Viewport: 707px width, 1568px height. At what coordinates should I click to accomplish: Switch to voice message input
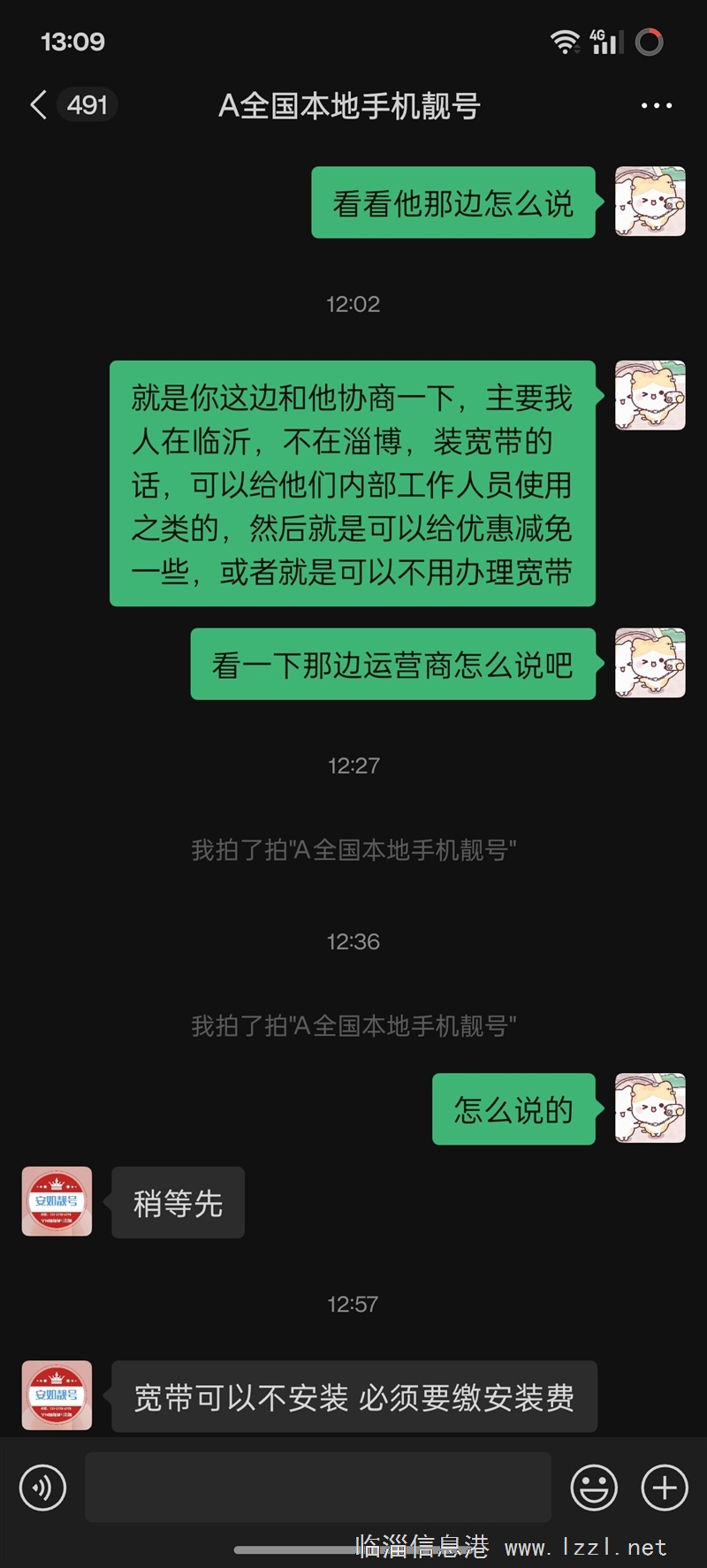42,1488
